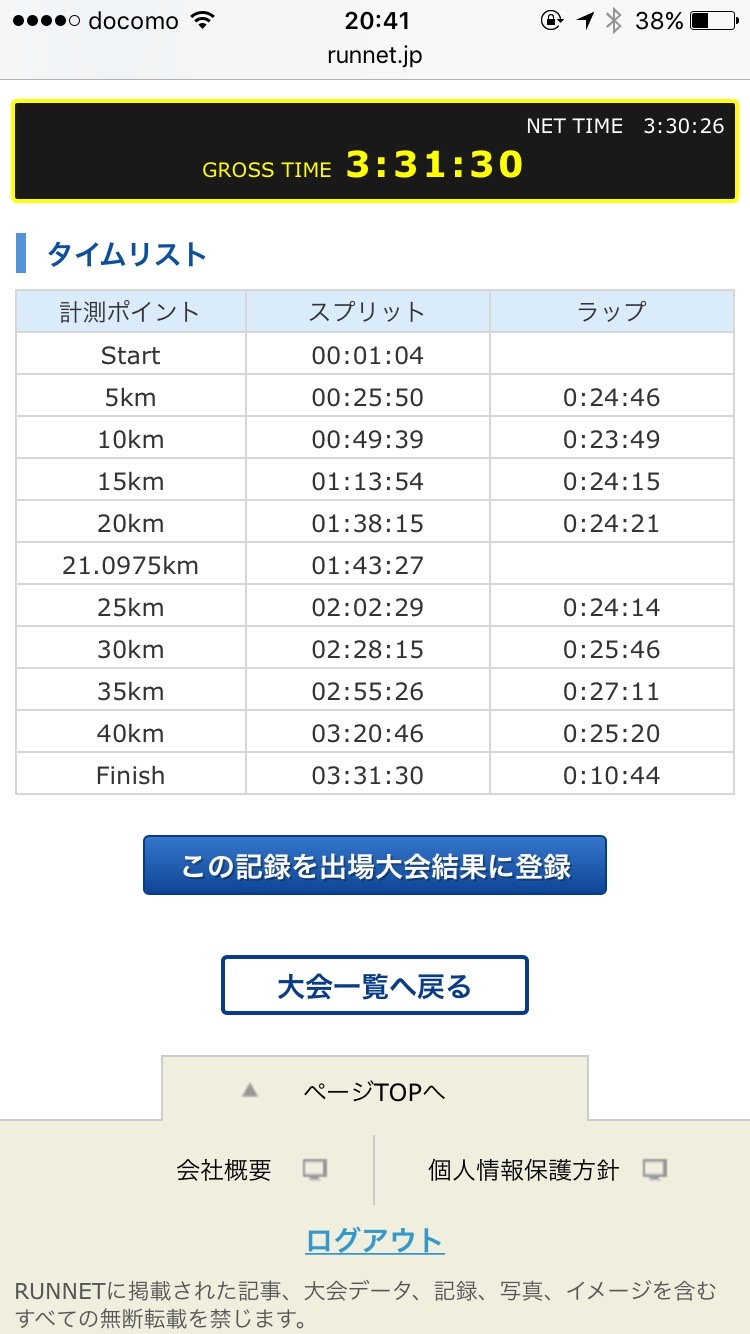Tap the ログアウト link
The width and height of the screenshot is (750, 1334).
click(x=375, y=1241)
